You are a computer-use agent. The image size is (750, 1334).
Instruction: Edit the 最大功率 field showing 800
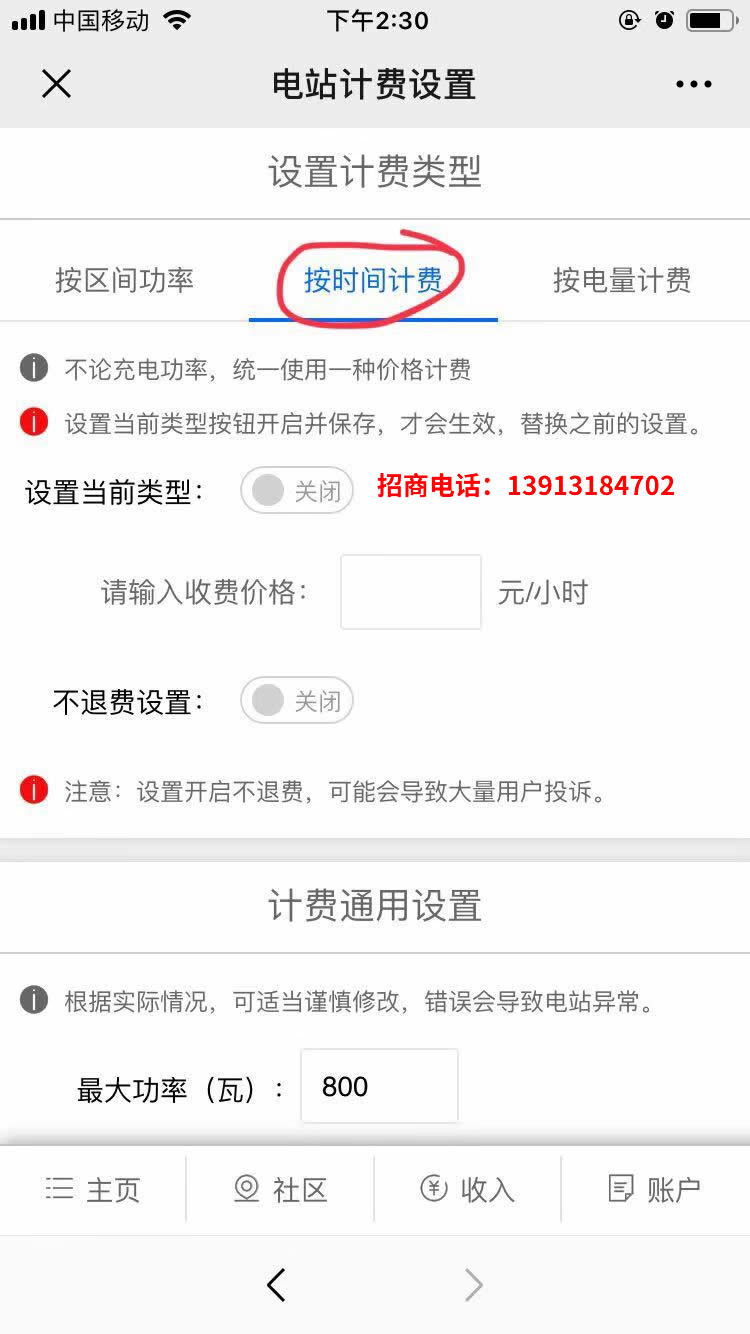click(x=379, y=1086)
